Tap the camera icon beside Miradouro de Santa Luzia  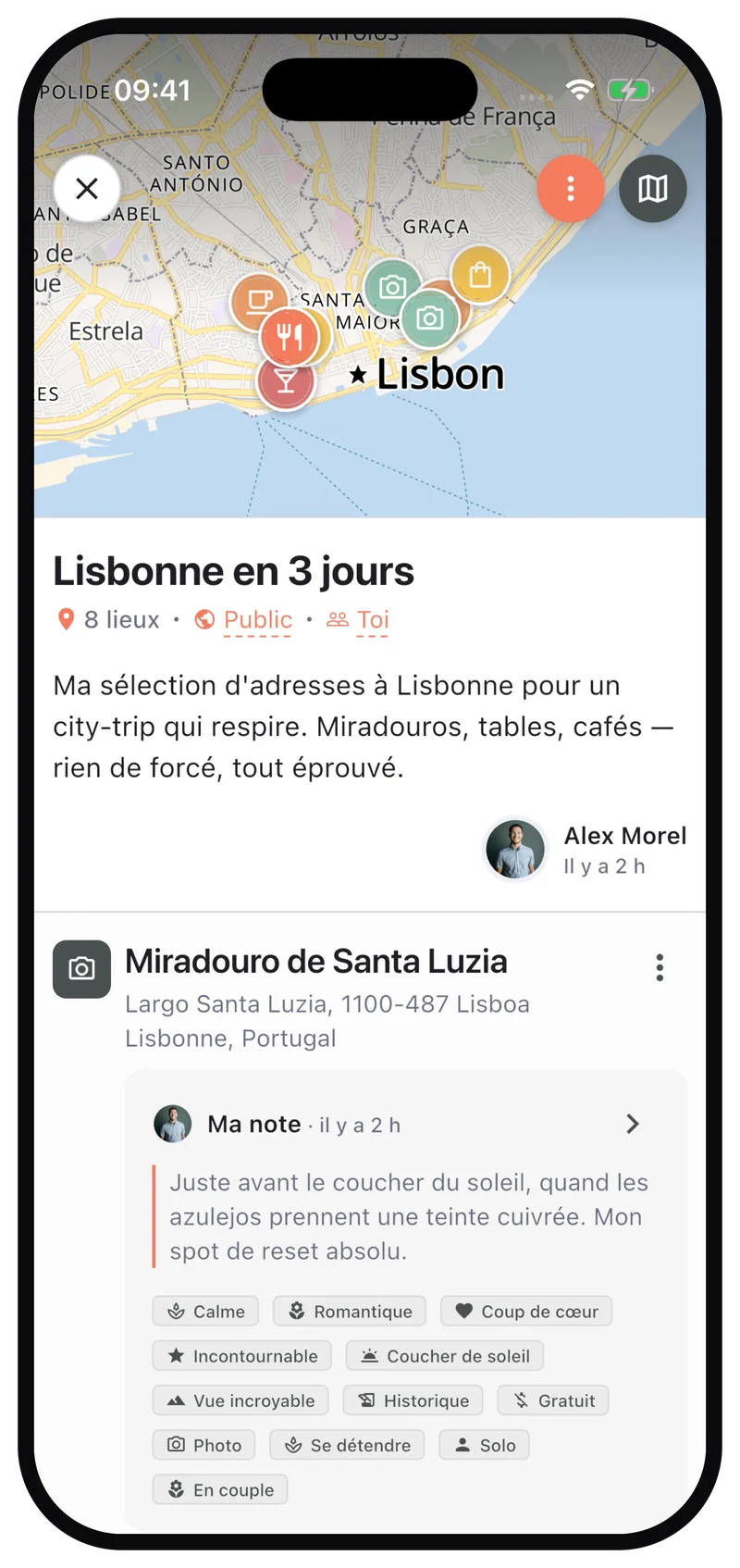[x=81, y=968]
